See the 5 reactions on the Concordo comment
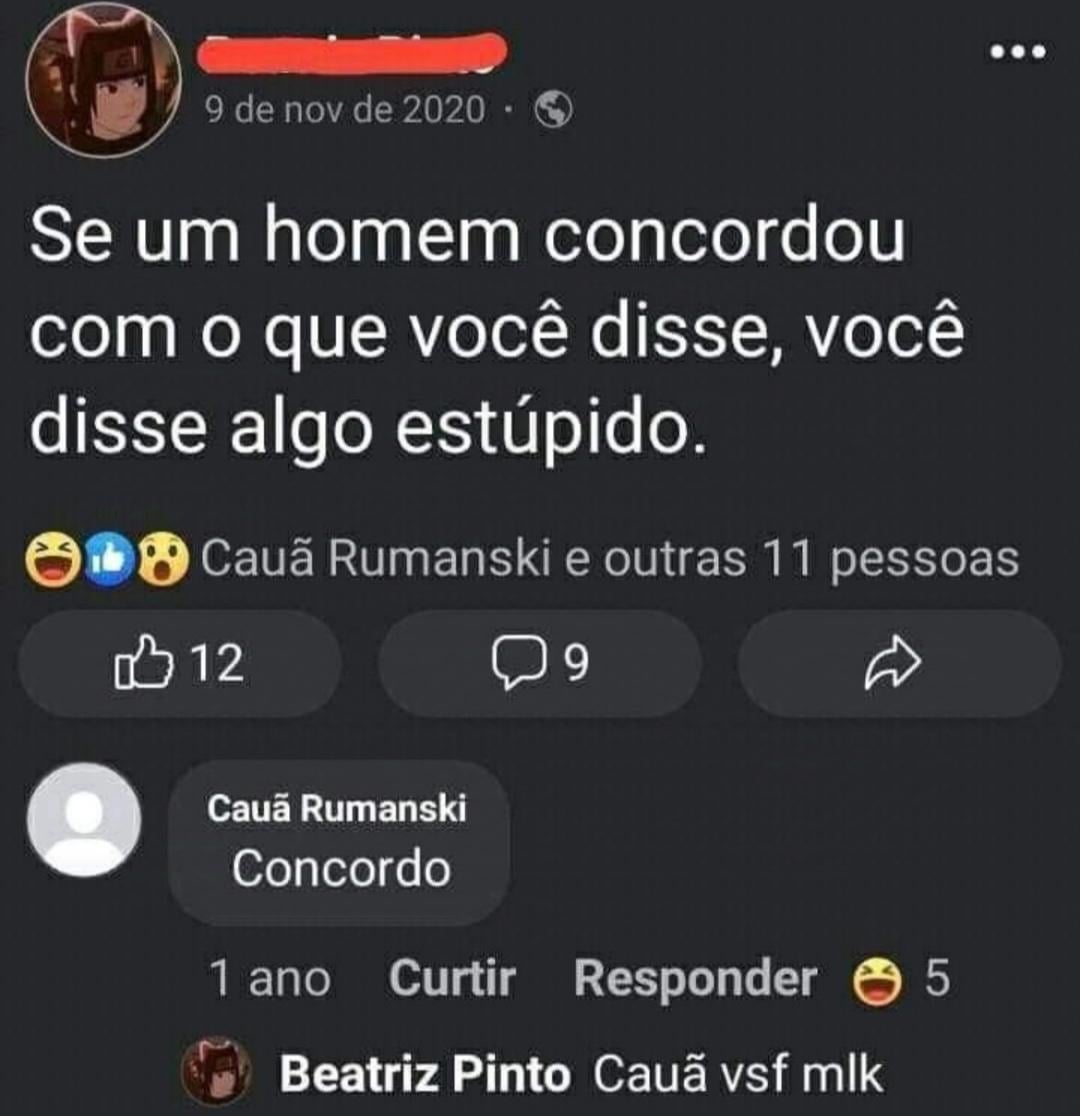 pos(900,979)
